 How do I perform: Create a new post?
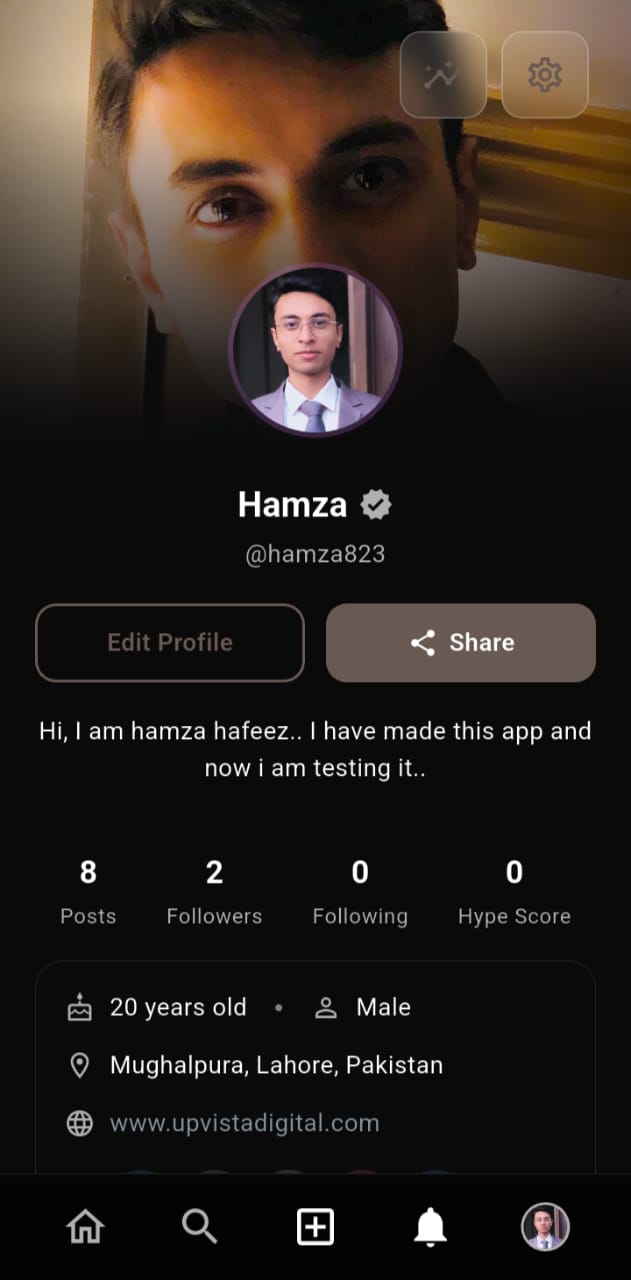pos(315,1226)
